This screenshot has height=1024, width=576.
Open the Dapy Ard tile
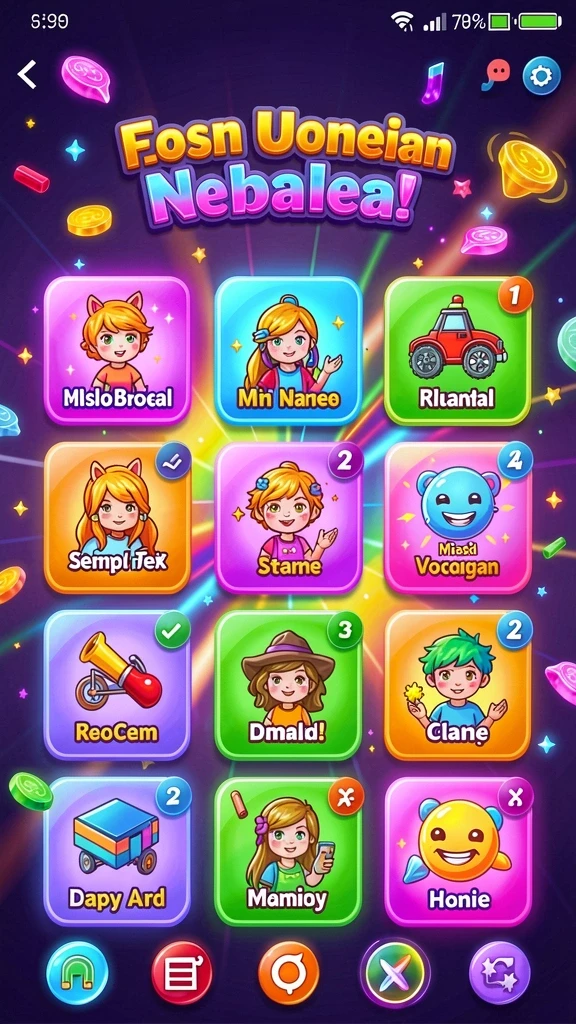pos(118,852)
